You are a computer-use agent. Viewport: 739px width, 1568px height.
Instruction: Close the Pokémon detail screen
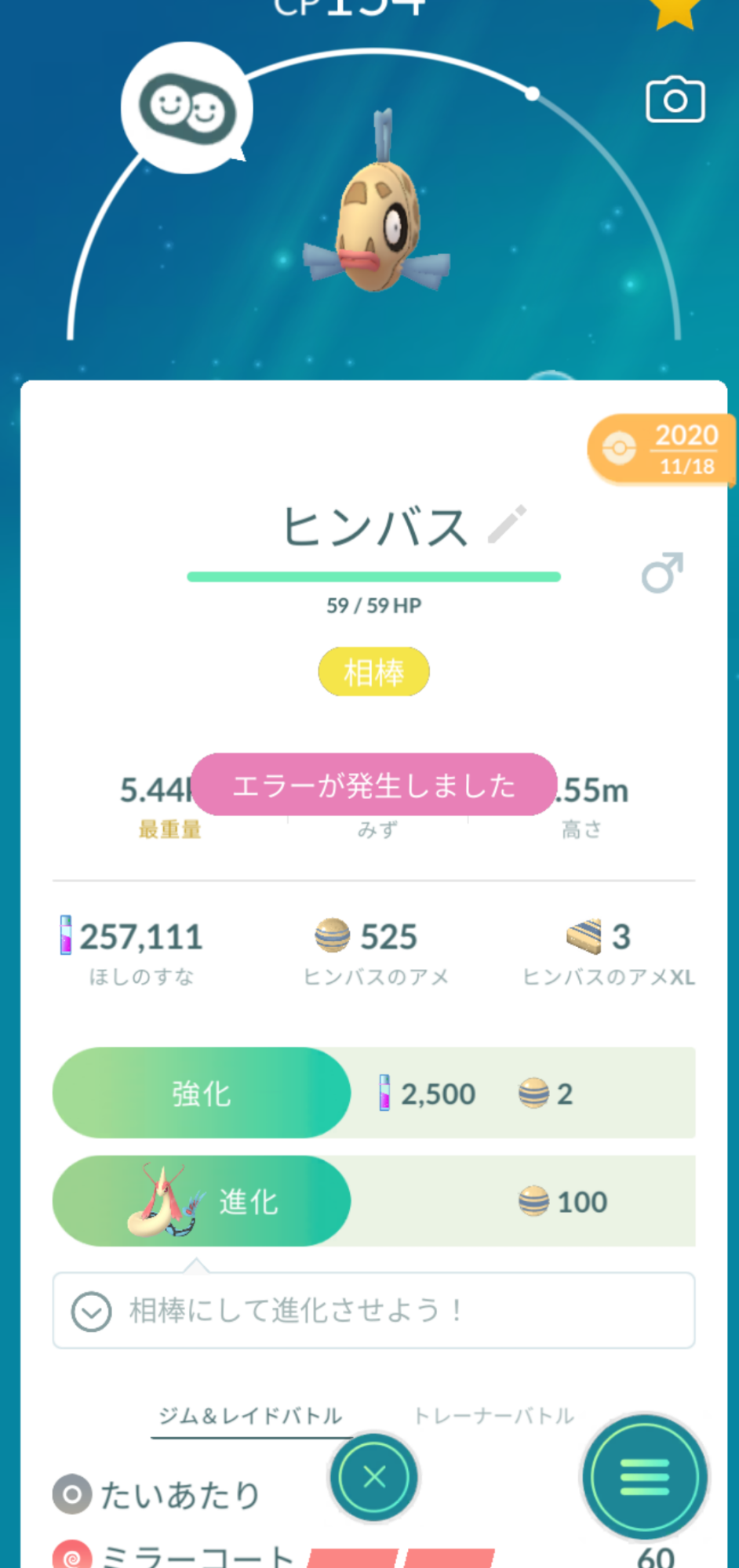tap(374, 1477)
